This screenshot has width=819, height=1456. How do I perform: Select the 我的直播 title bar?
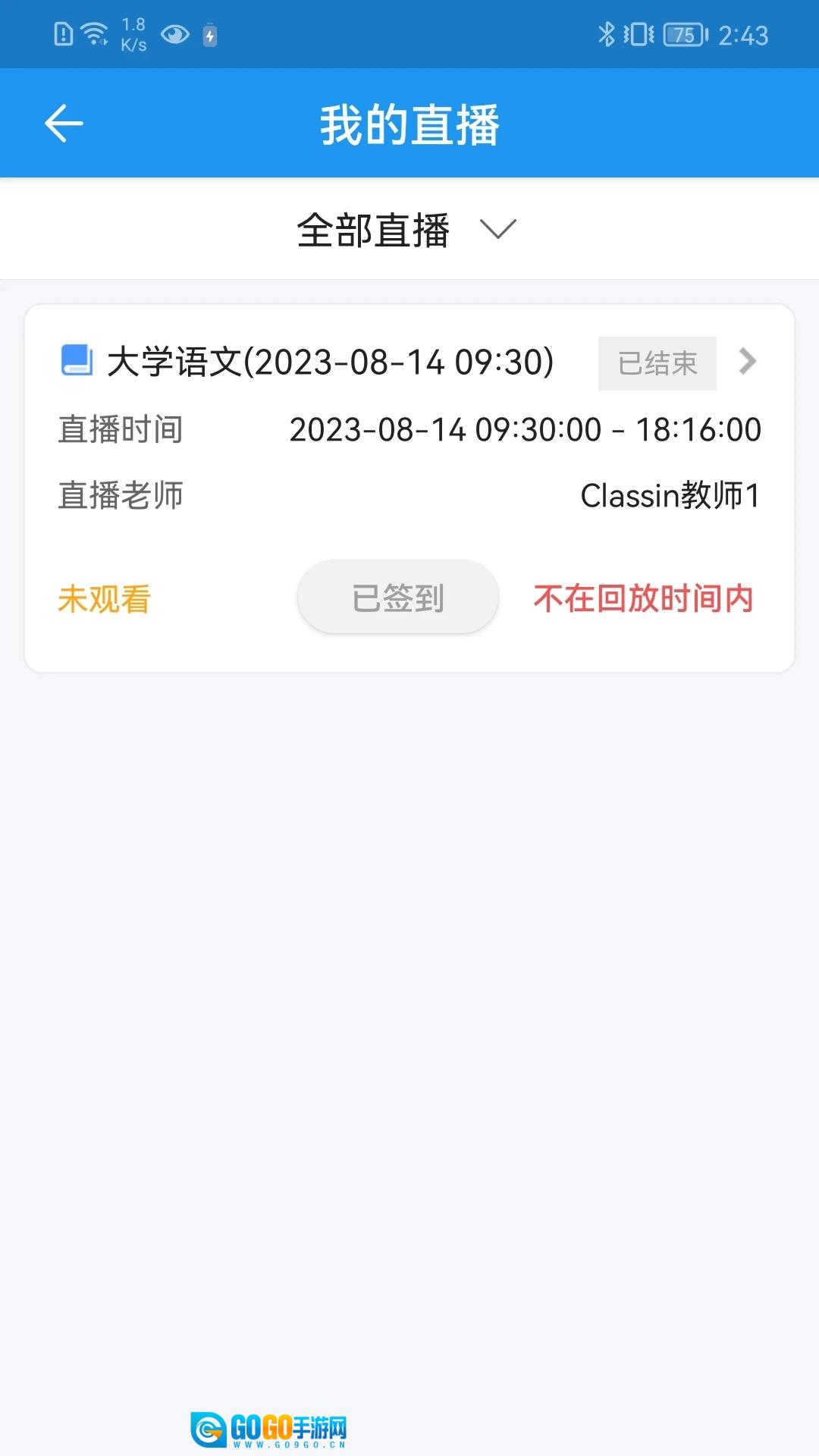point(409,125)
